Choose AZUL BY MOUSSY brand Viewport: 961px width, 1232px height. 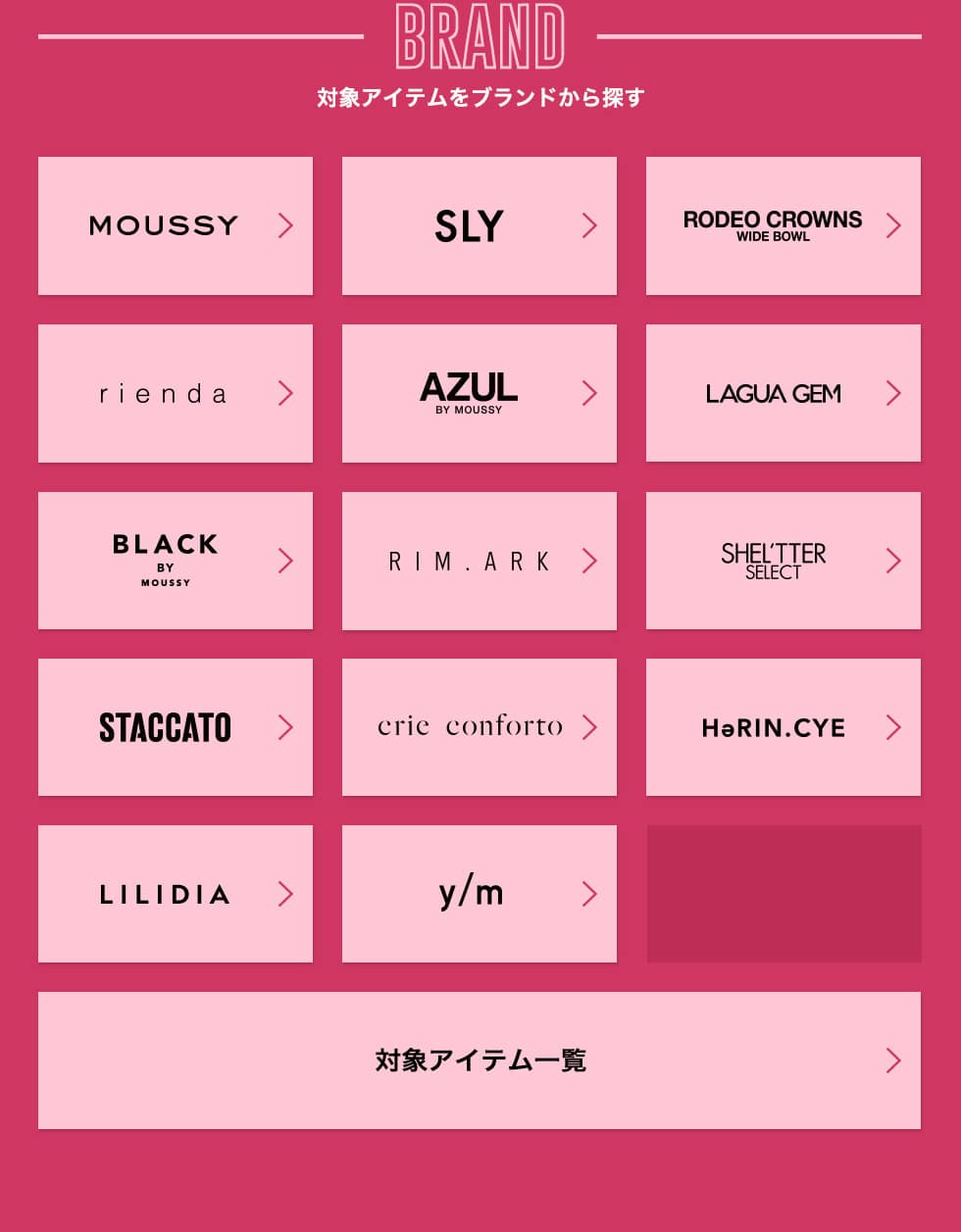480,393
